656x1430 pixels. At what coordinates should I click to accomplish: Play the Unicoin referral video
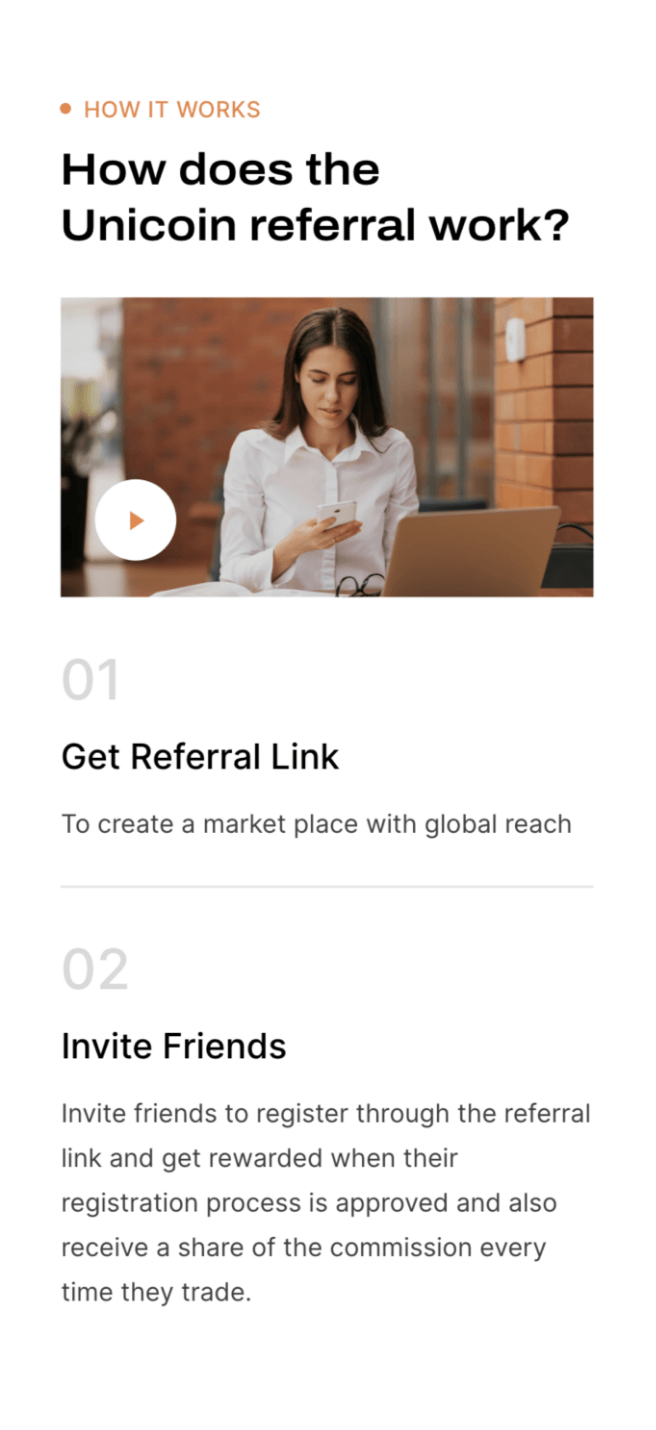click(x=136, y=520)
